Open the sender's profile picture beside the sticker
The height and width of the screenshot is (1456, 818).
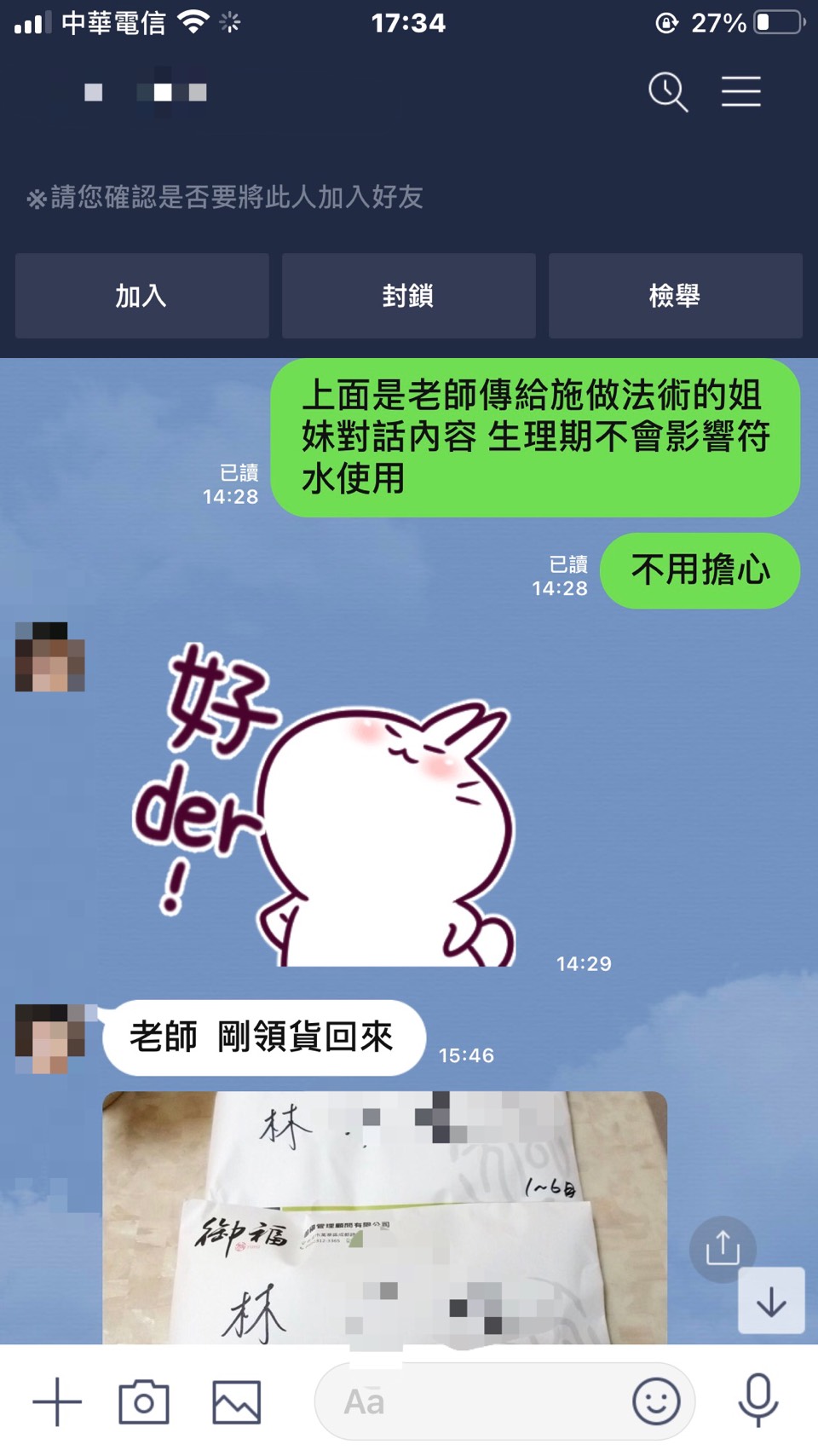click(x=50, y=656)
